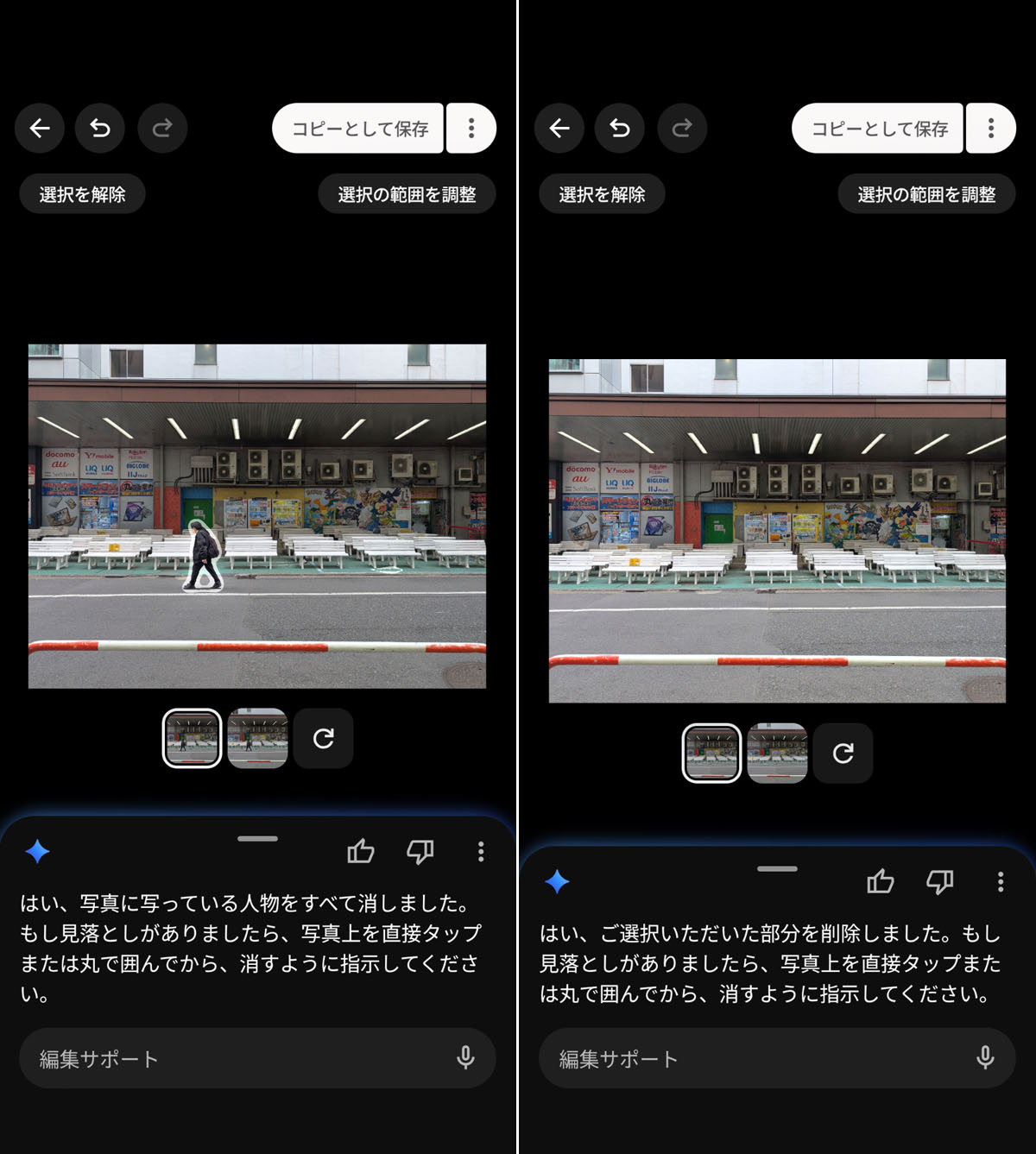Select the first result thumbnail on the right screen
The image size is (1036, 1154).
[711, 753]
